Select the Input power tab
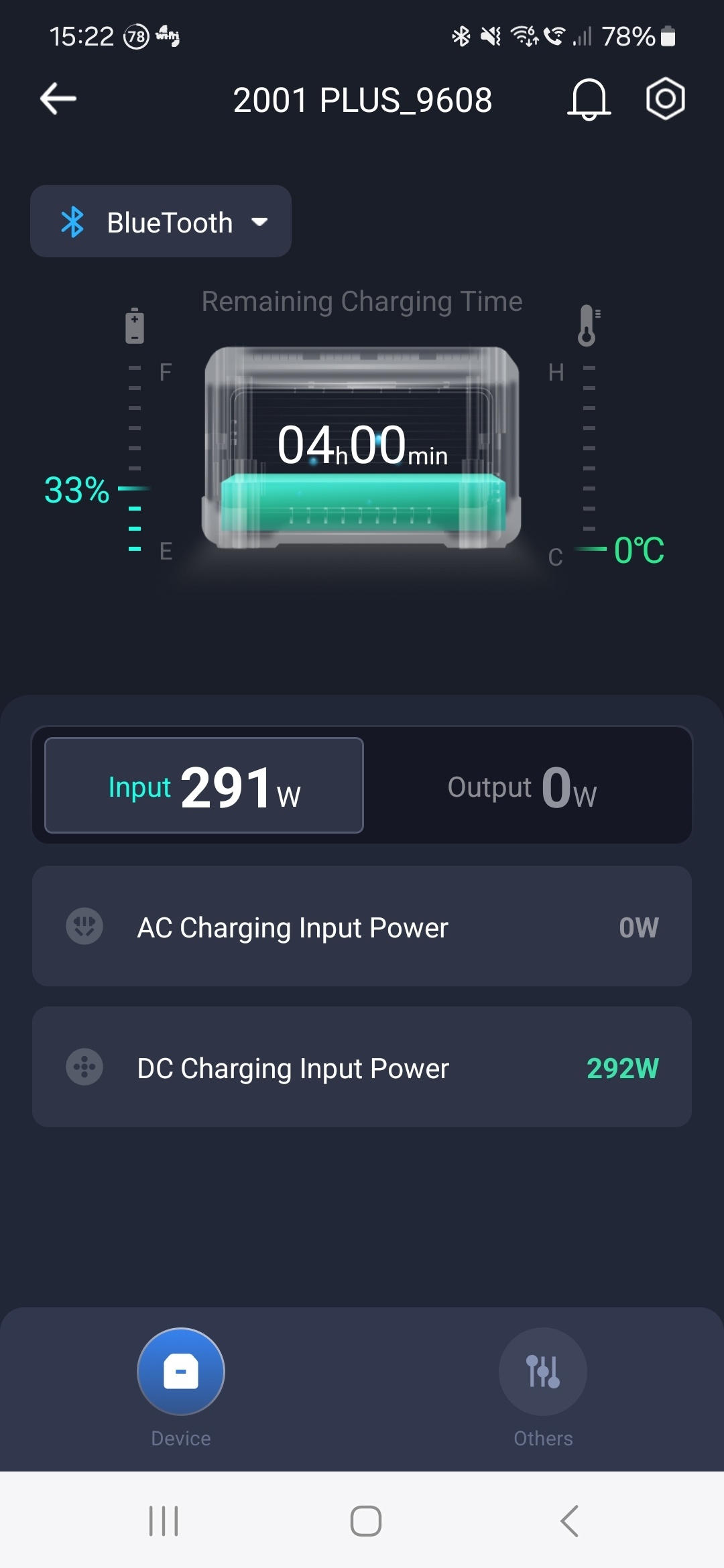The image size is (724, 1568). (x=204, y=785)
